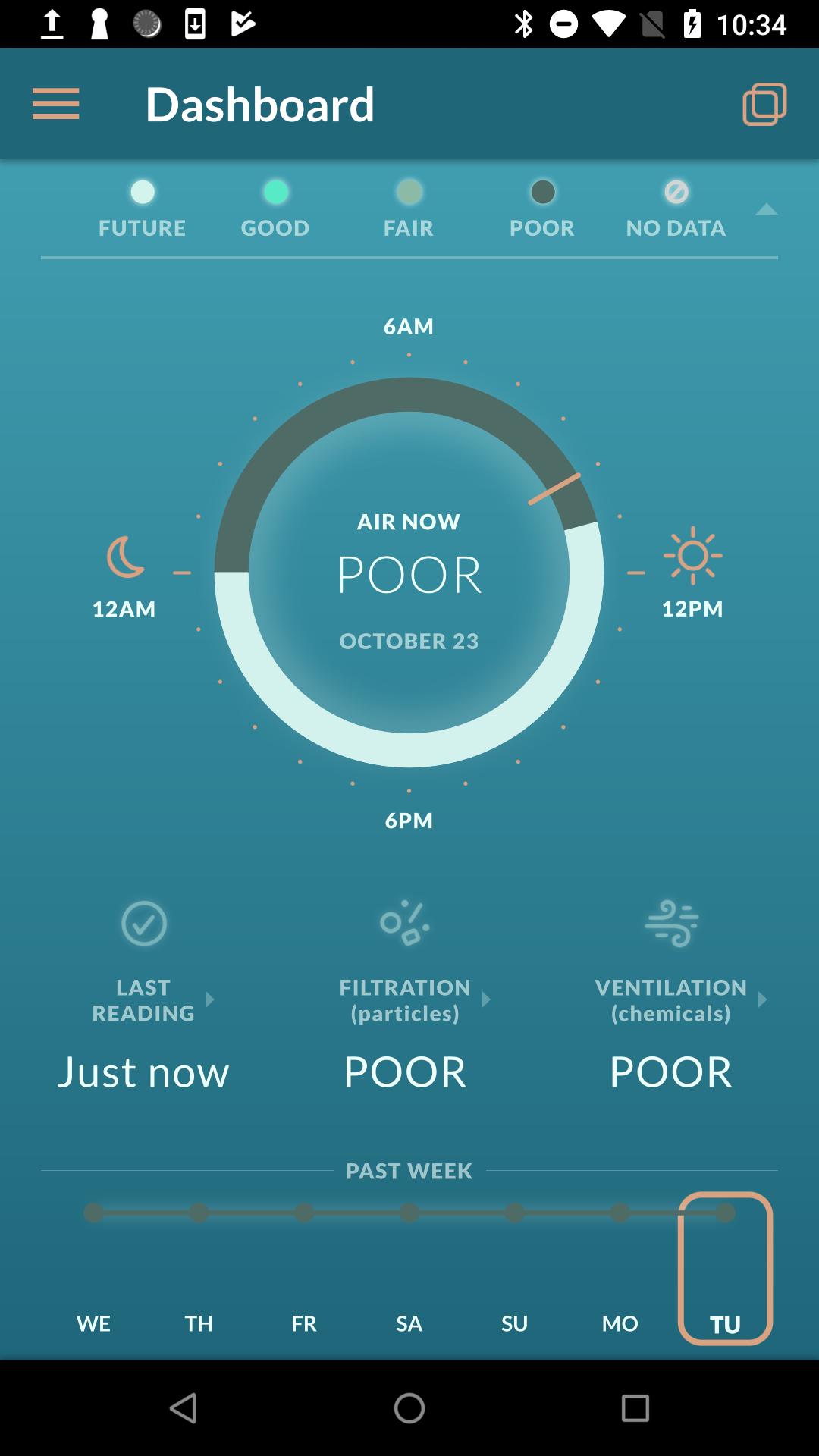Open the stacked pages icon
Viewport: 819px width, 1456px height.
(x=764, y=104)
